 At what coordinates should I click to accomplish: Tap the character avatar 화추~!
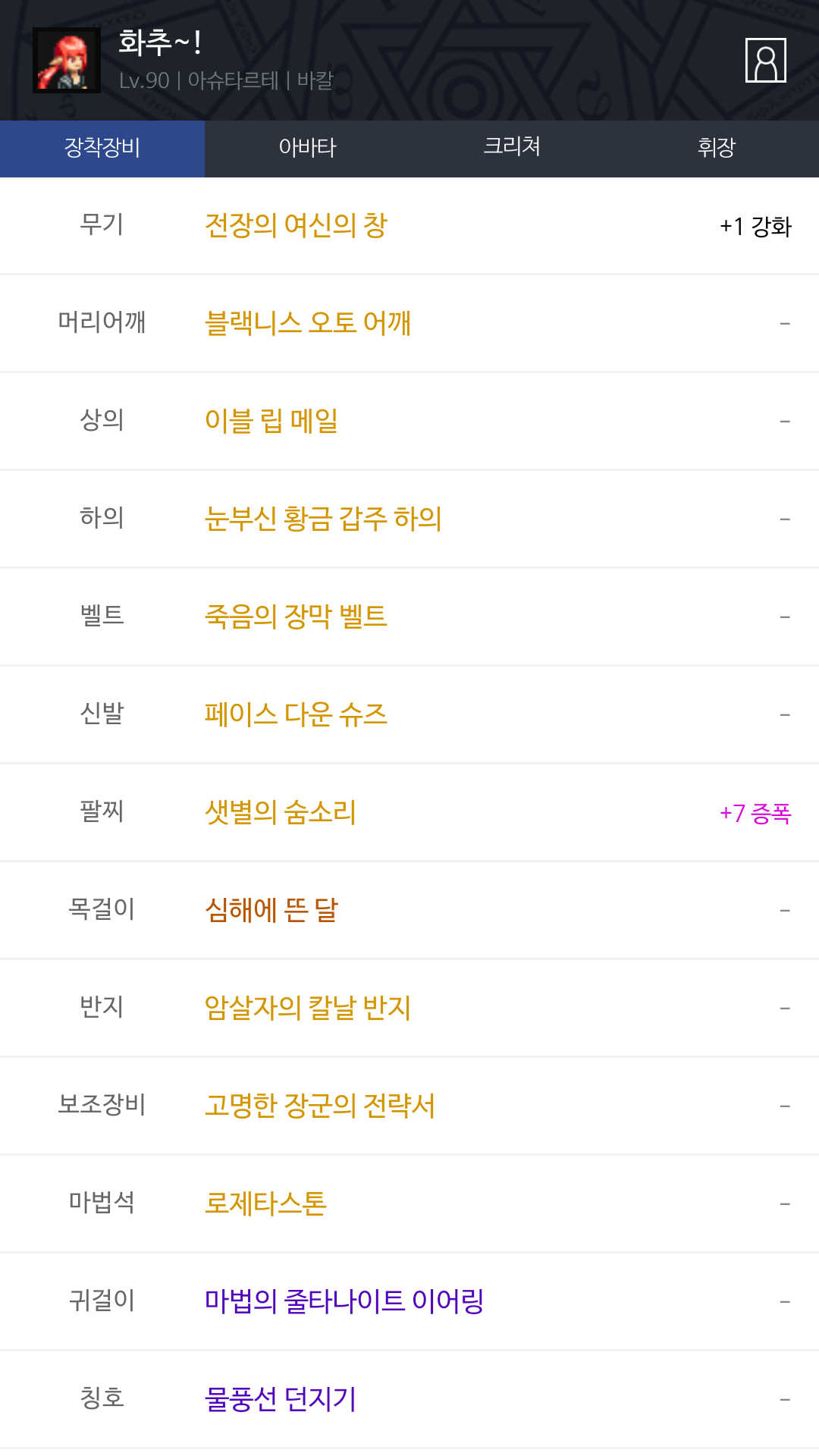pos(67,61)
